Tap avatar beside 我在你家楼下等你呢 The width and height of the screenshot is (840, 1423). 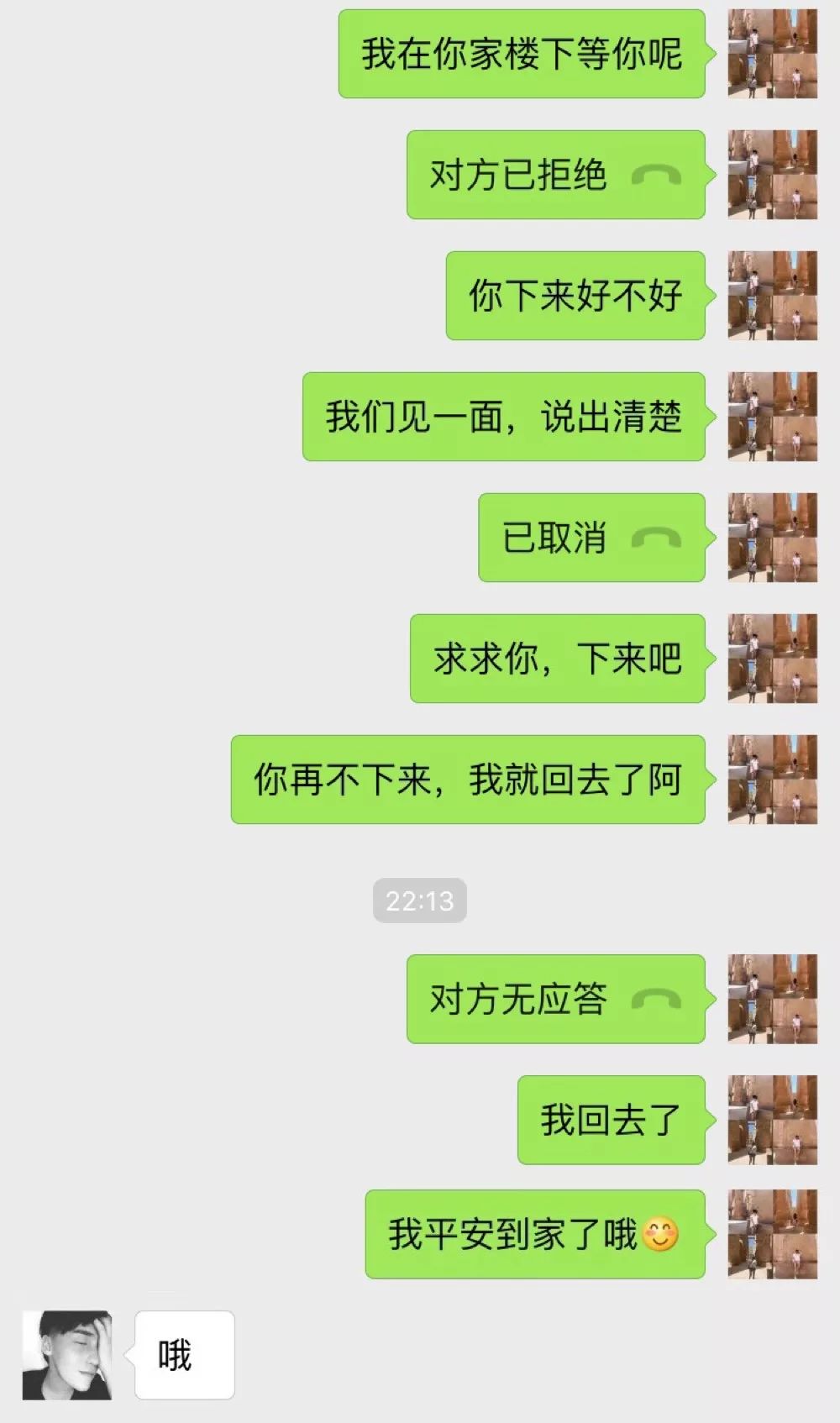(773, 54)
